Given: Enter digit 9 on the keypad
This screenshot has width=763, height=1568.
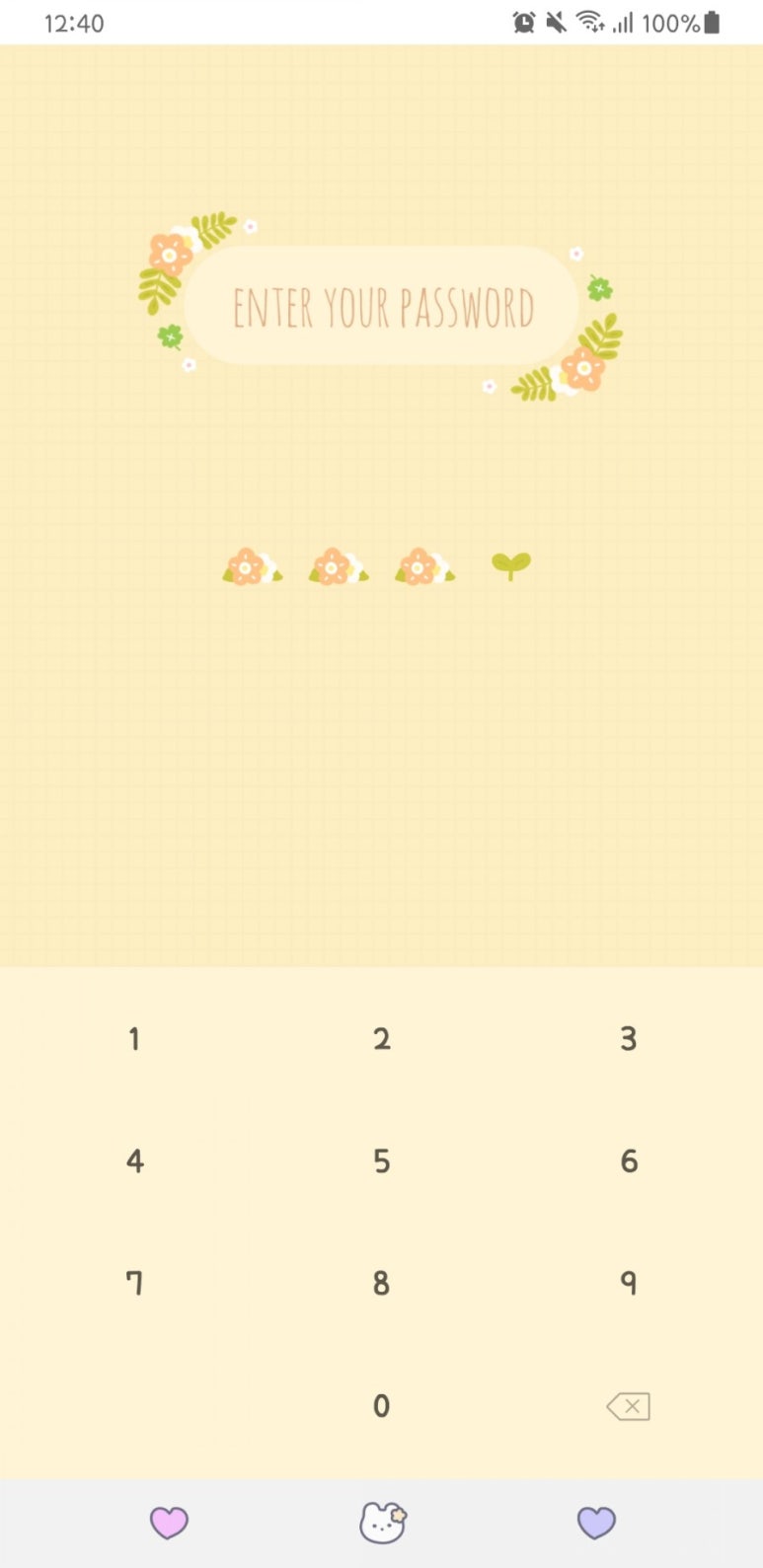Looking at the screenshot, I should 629,1283.
